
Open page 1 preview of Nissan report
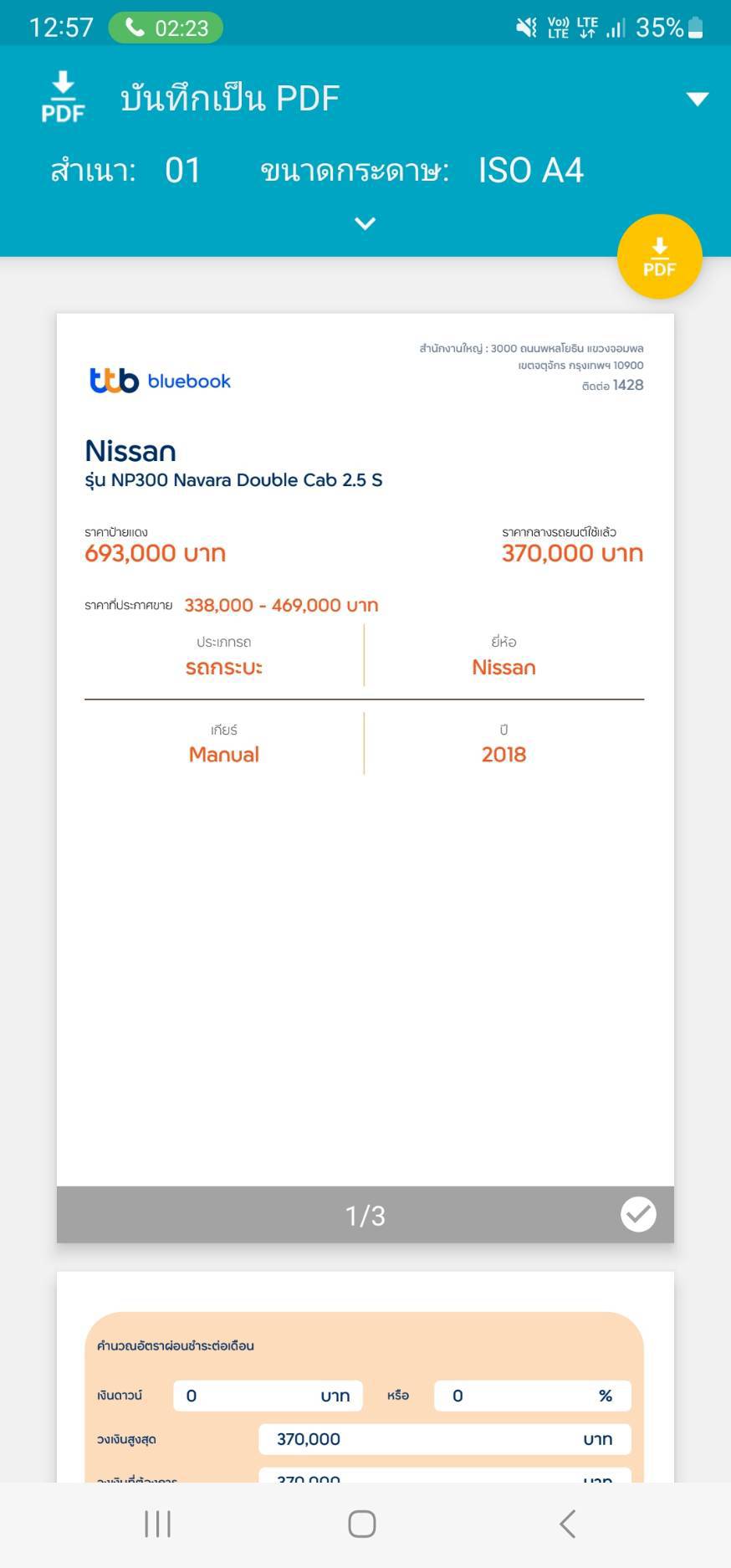365,750
